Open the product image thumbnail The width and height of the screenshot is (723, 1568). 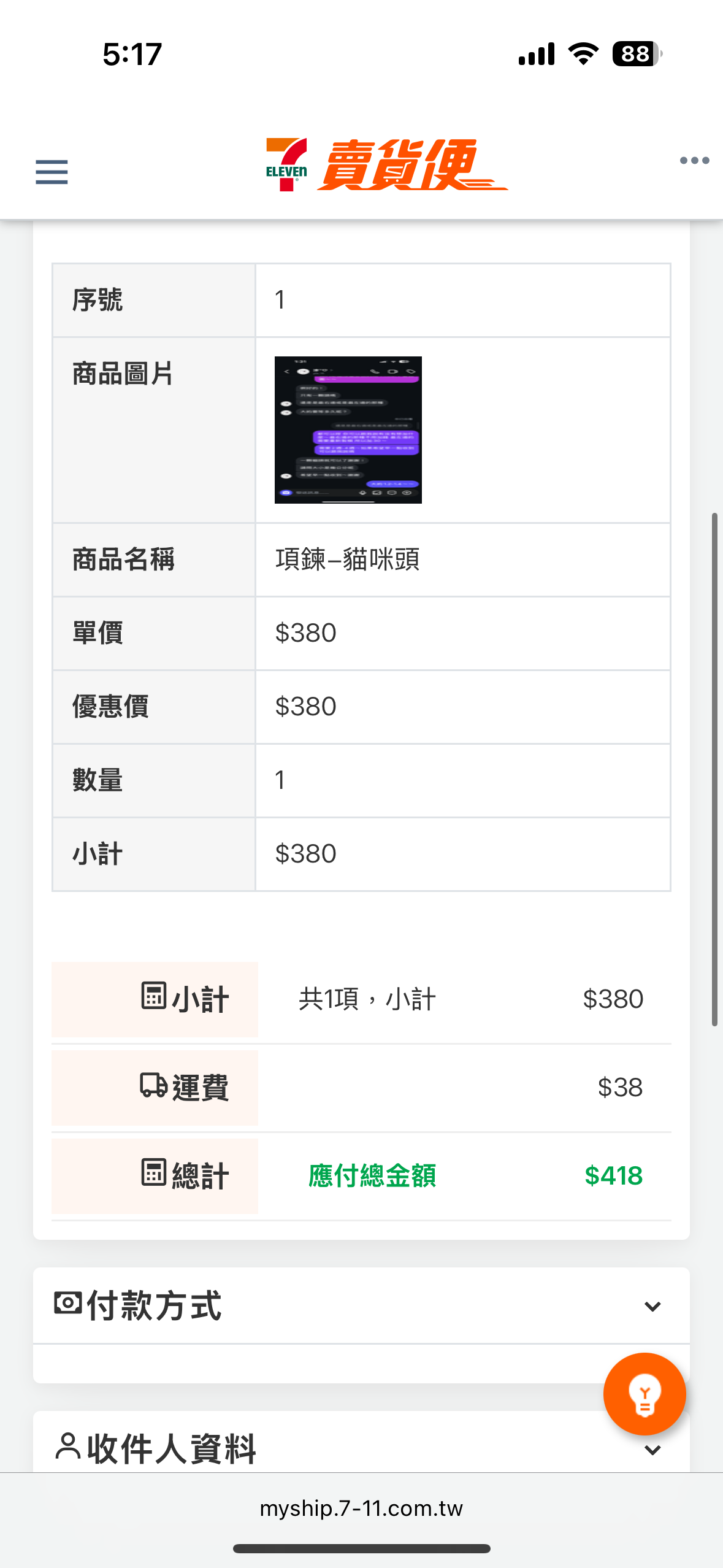[348, 430]
